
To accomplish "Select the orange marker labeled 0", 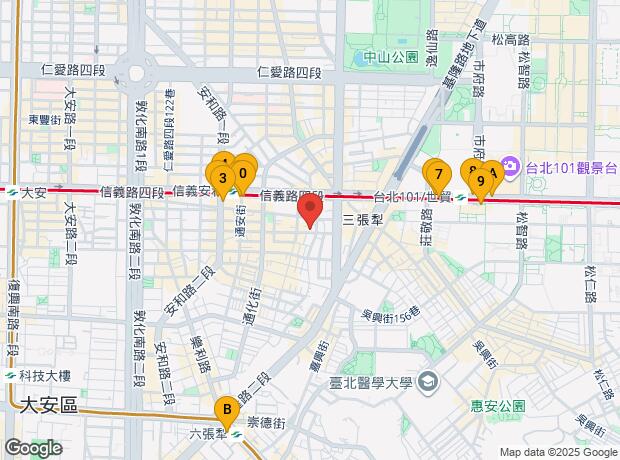I will 244,174.
